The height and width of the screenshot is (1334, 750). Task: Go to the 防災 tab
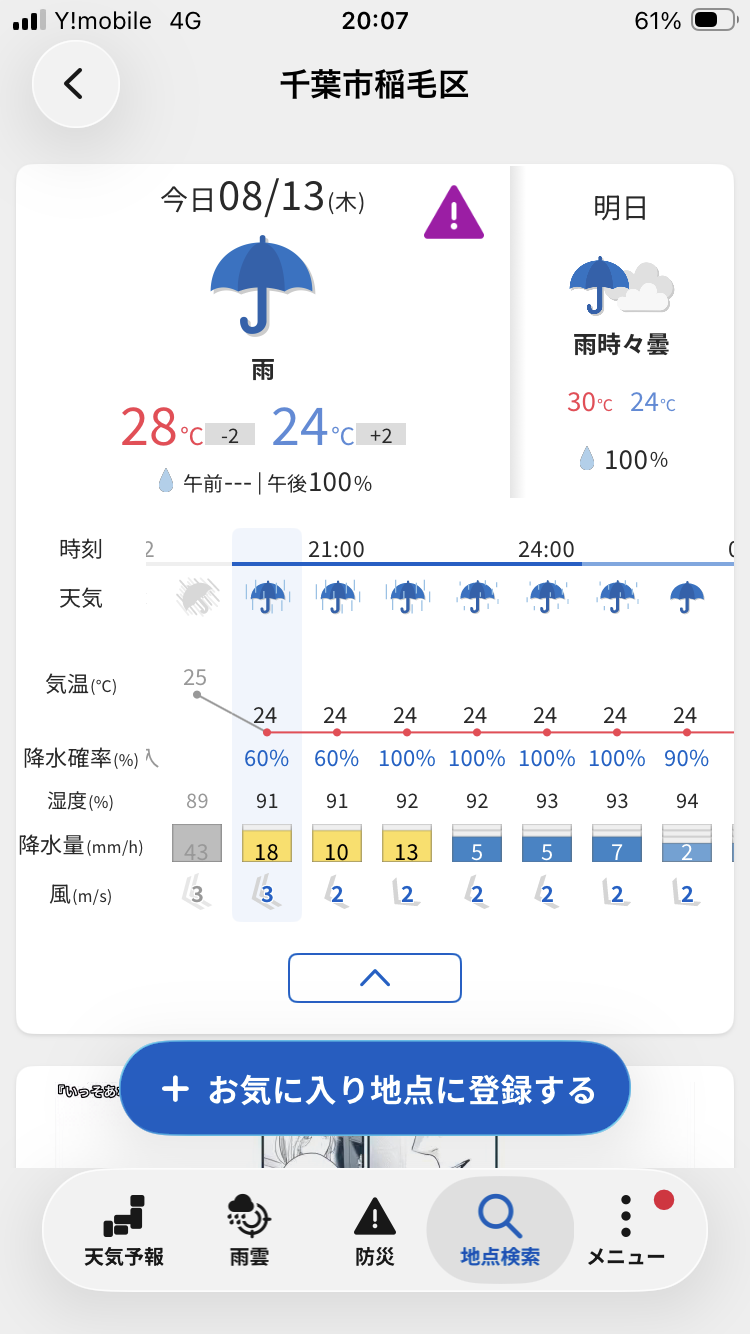click(374, 1230)
